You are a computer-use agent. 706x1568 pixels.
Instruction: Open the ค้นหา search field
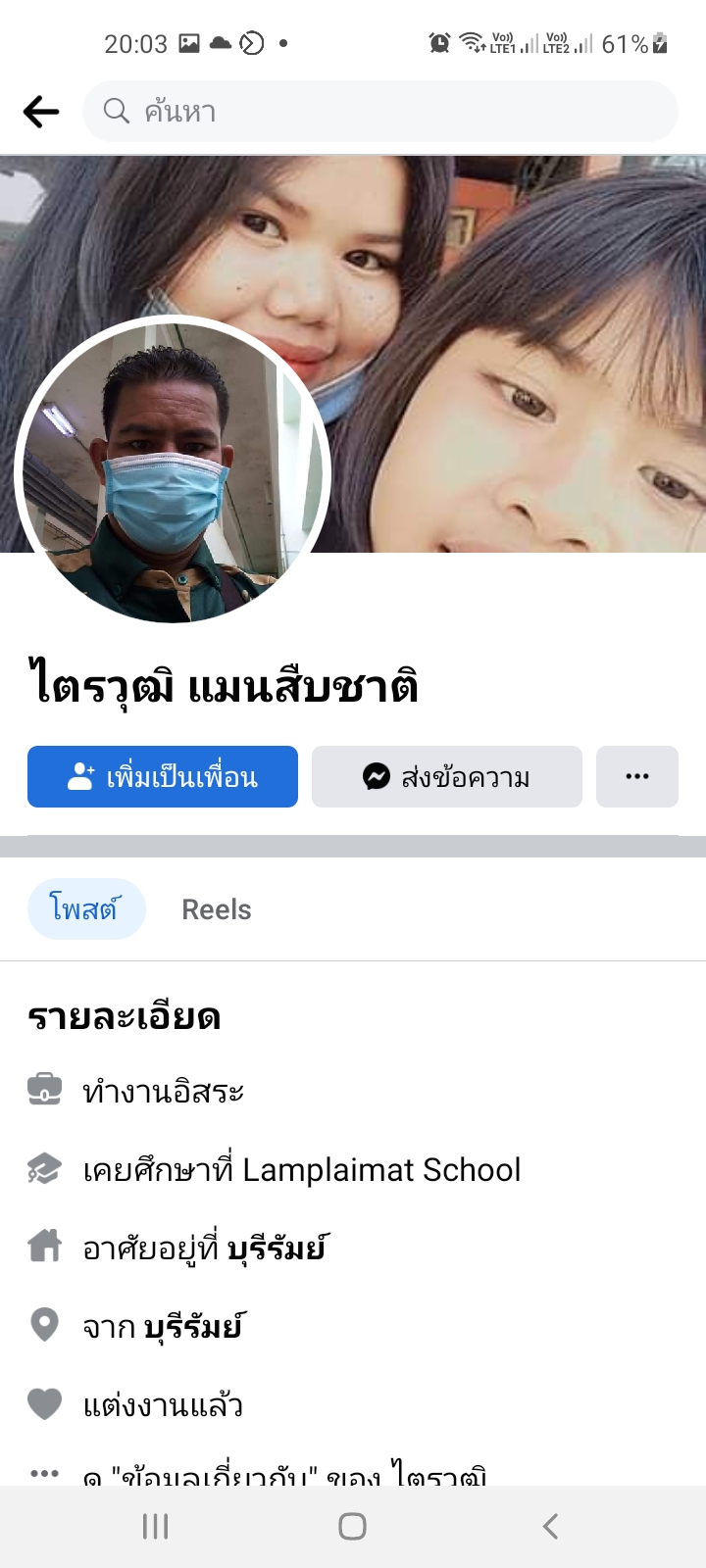[380, 112]
